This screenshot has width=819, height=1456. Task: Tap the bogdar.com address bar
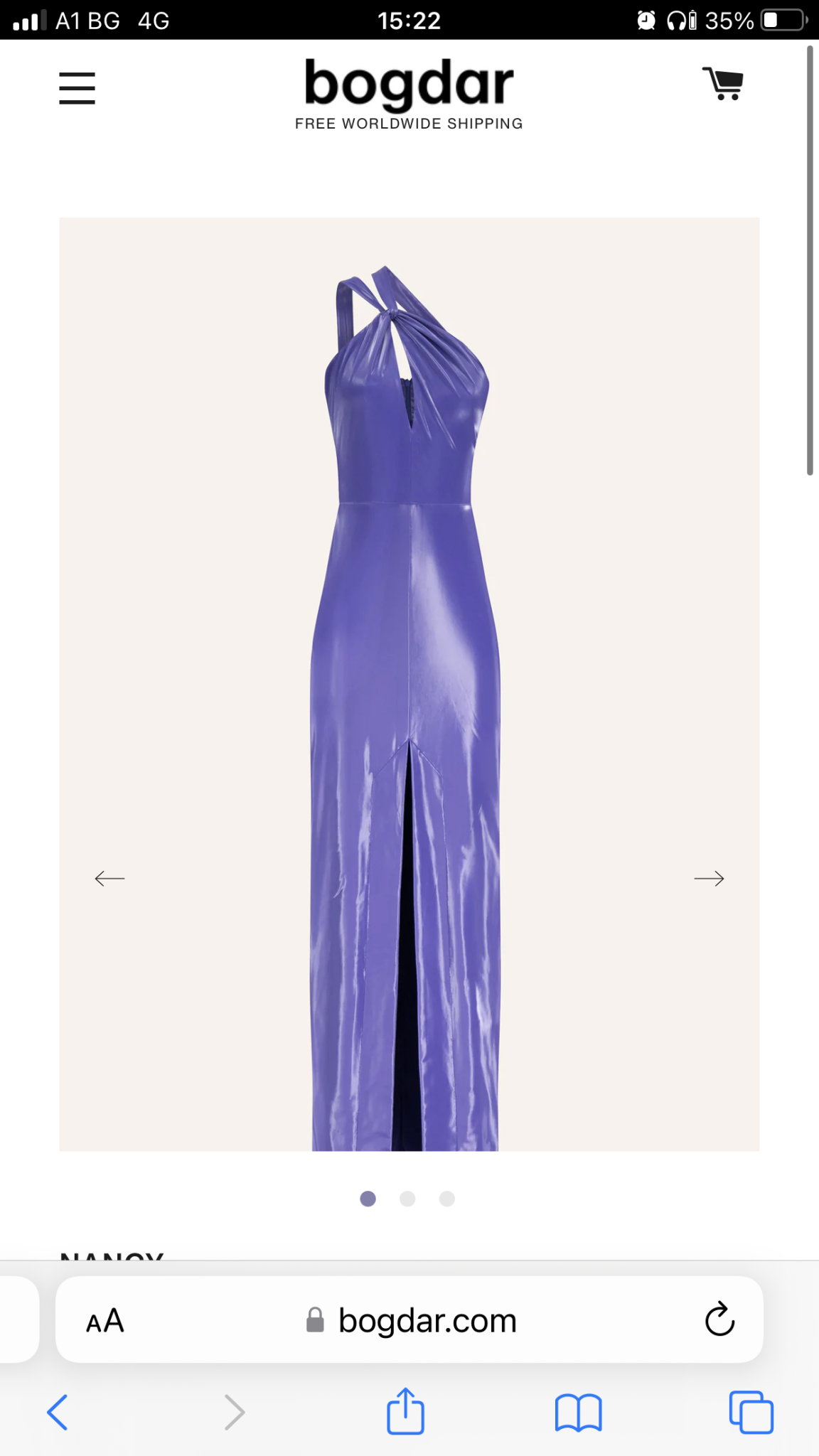tap(427, 1321)
